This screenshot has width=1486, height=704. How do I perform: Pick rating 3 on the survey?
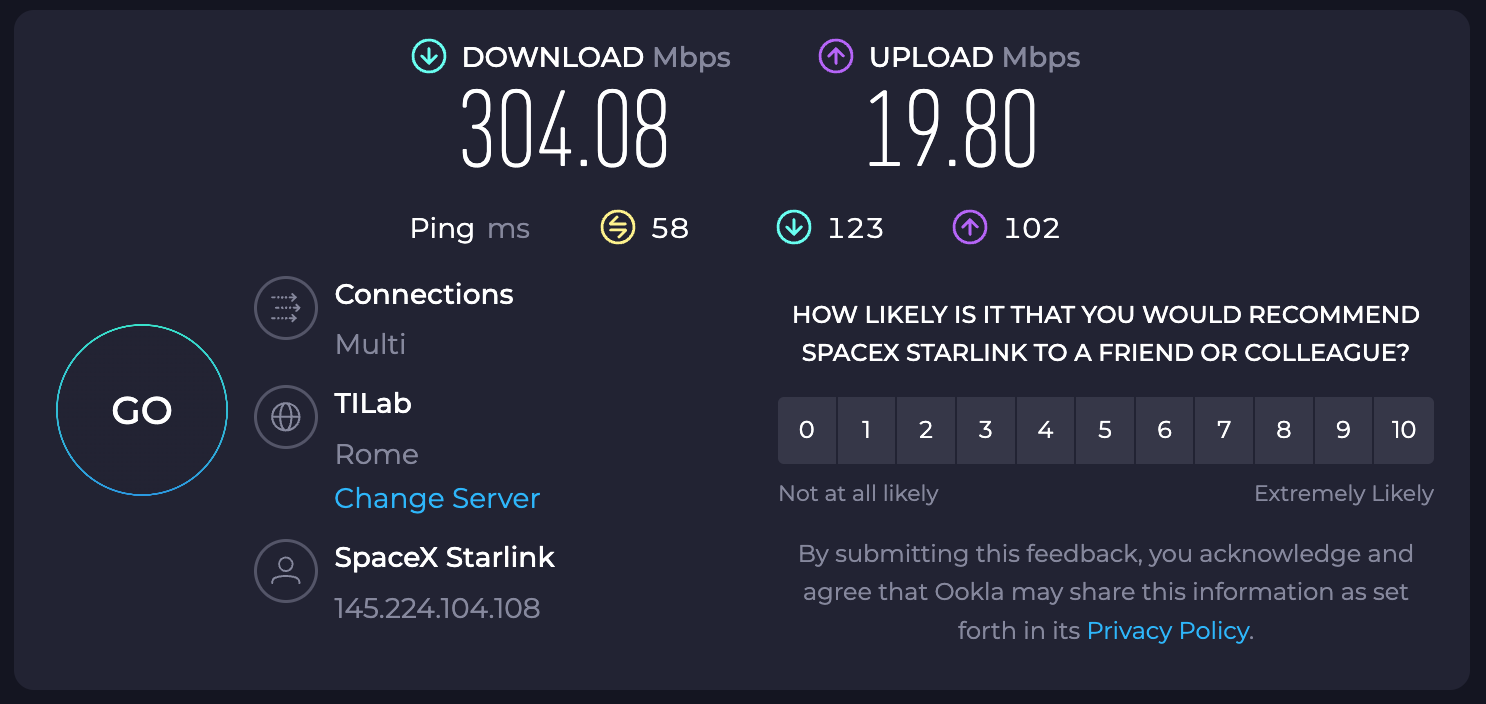(x=985, y=430)
